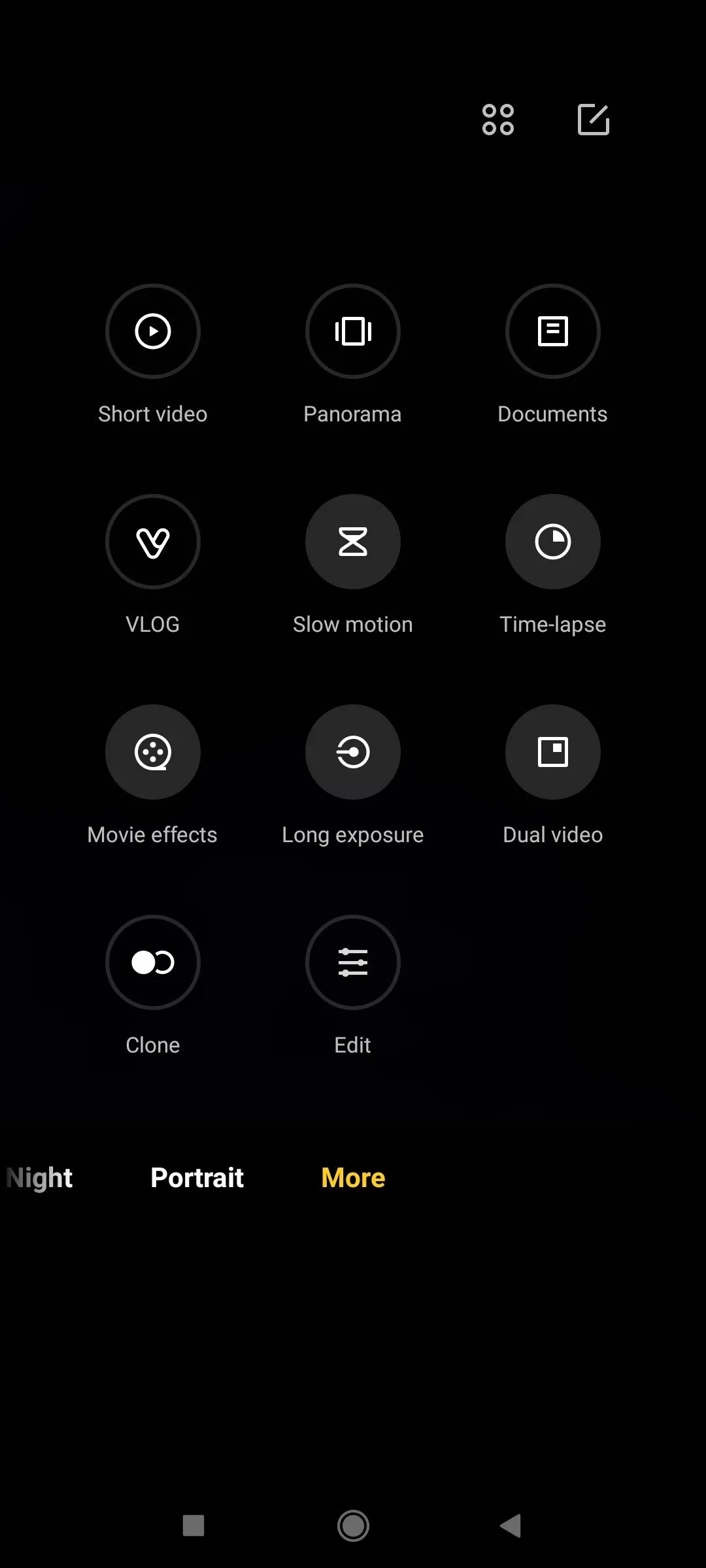Launch Documents scanning mode
706x1568 pixels.
tap(553, 331)
